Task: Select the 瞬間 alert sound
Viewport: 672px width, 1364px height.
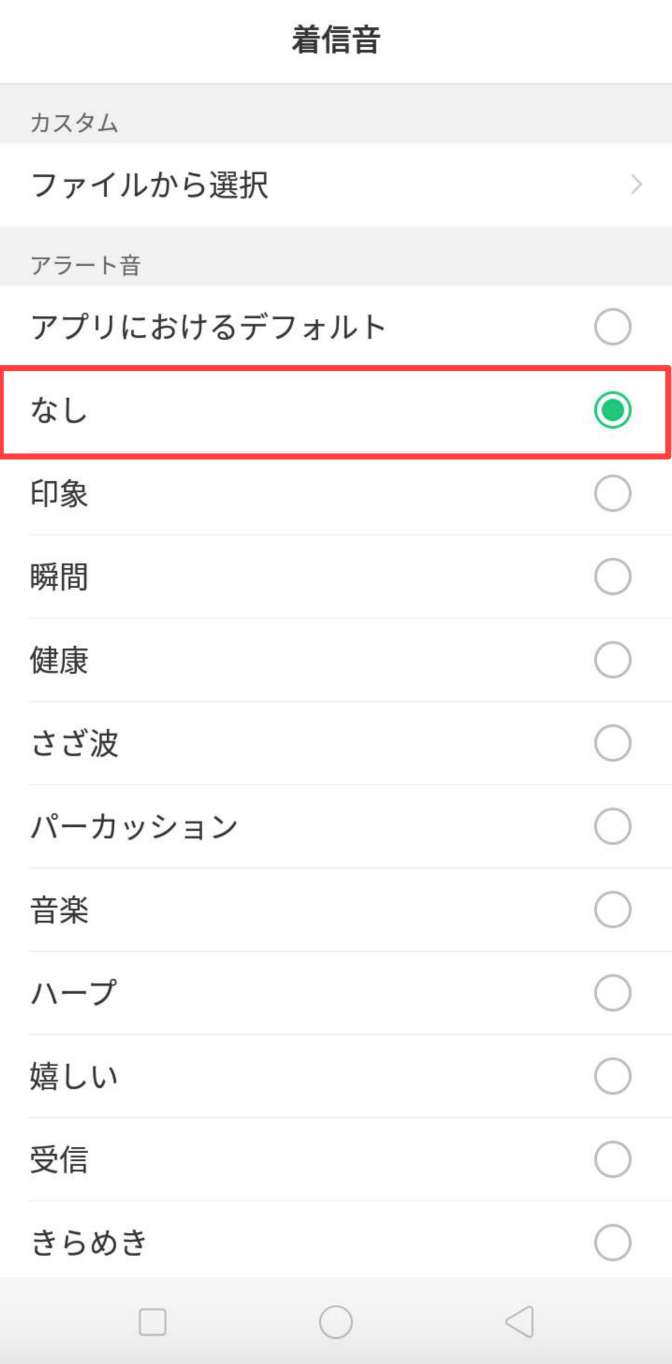Action: coord(612,577)
